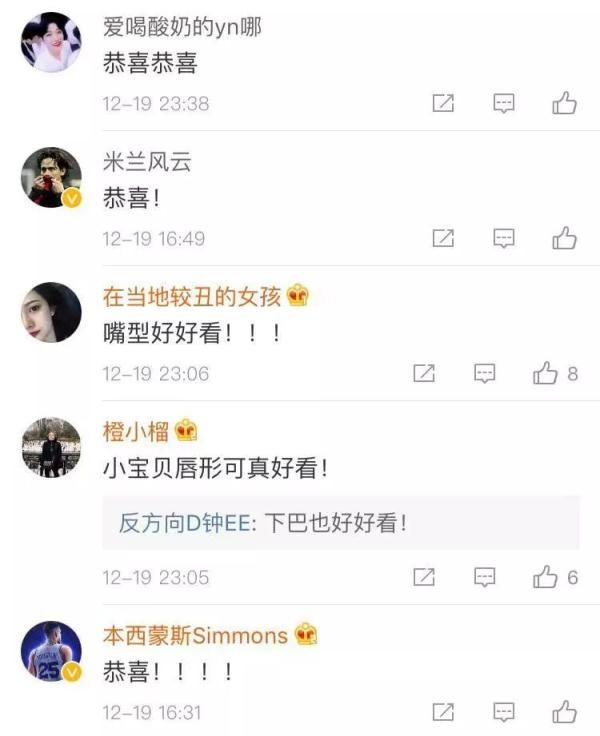Repost 在当地较丑的女孩's comment

tap(424, 374)
